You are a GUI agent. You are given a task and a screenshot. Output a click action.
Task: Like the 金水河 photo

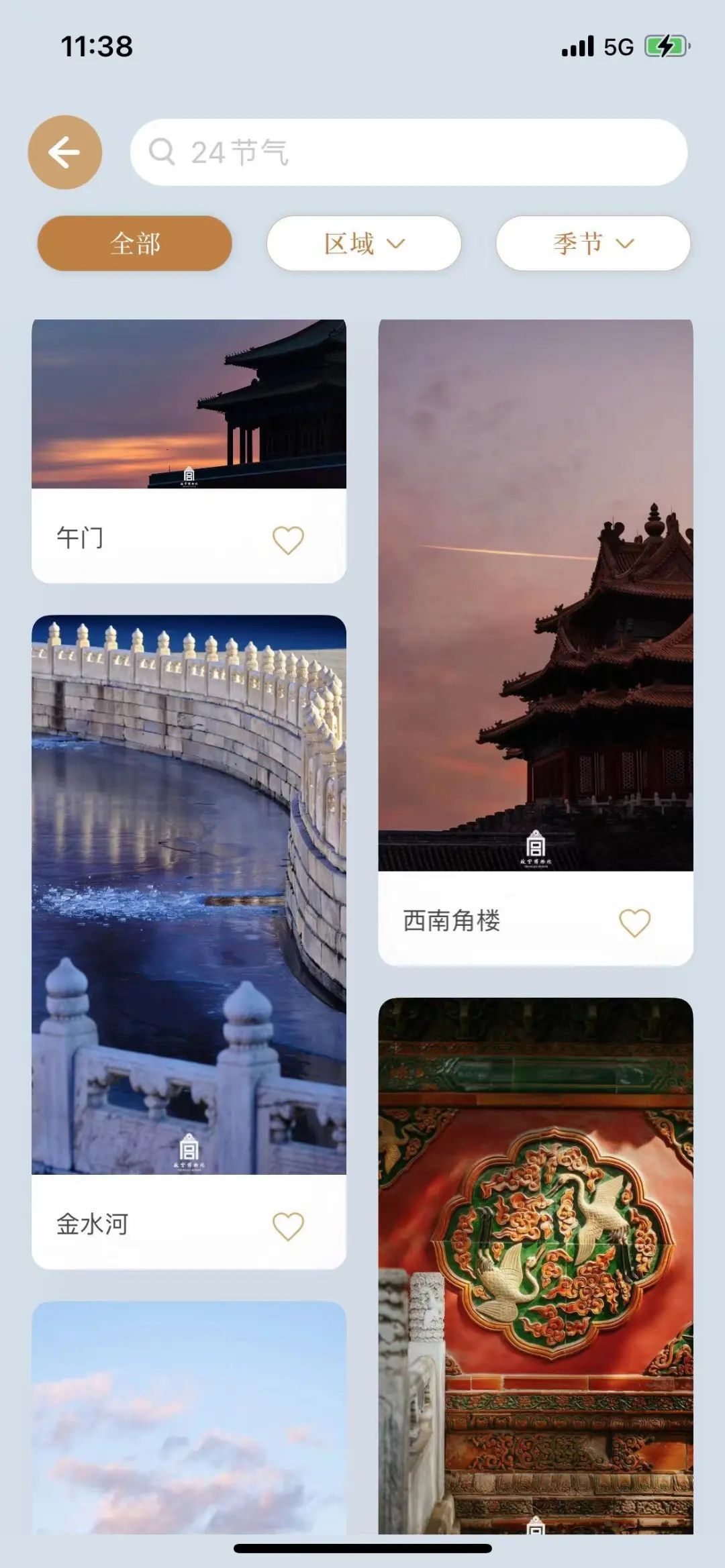(x=288, y=1226)
